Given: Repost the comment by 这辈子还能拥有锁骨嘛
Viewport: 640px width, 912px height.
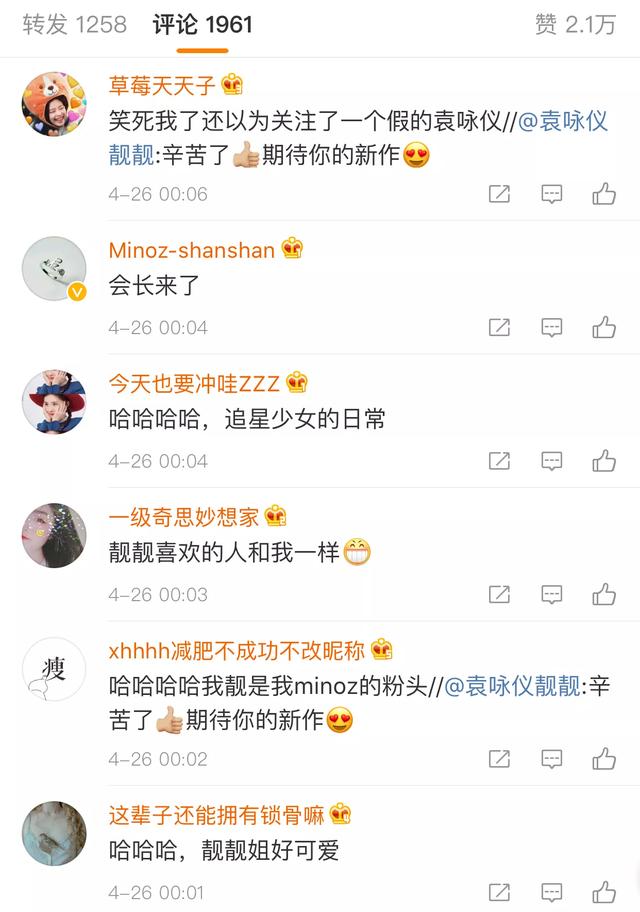Looking at the screenshot, I should coord(500,892).
